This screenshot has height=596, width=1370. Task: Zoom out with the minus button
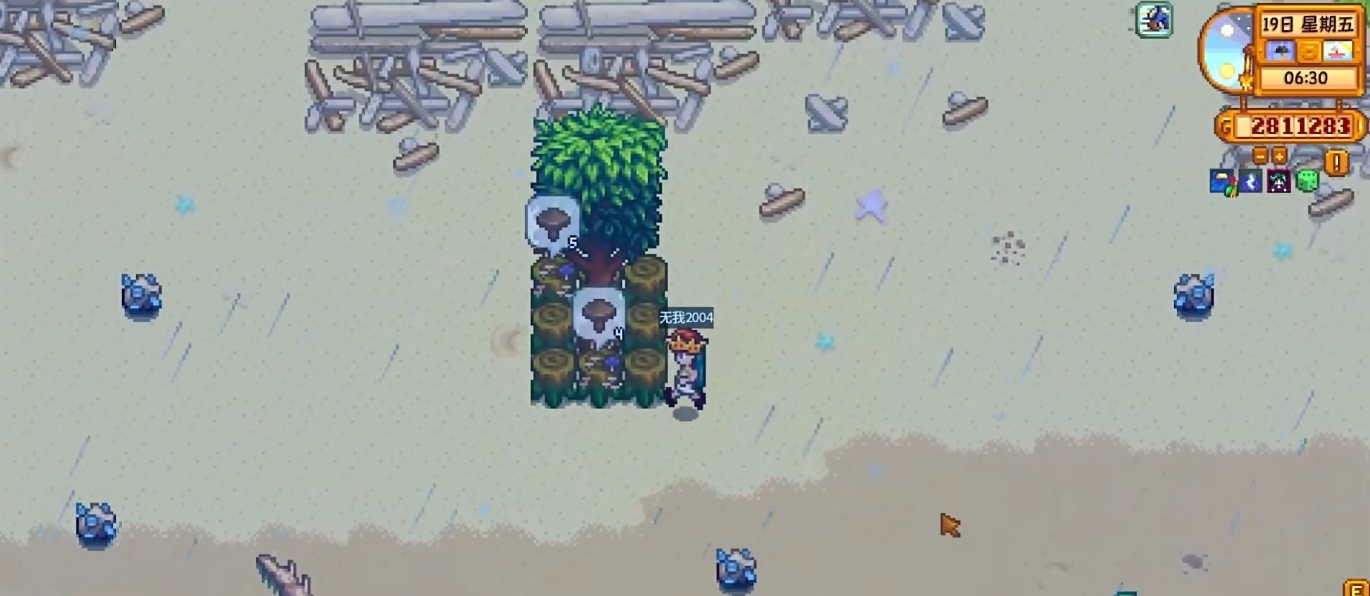tap(1260, 156)
